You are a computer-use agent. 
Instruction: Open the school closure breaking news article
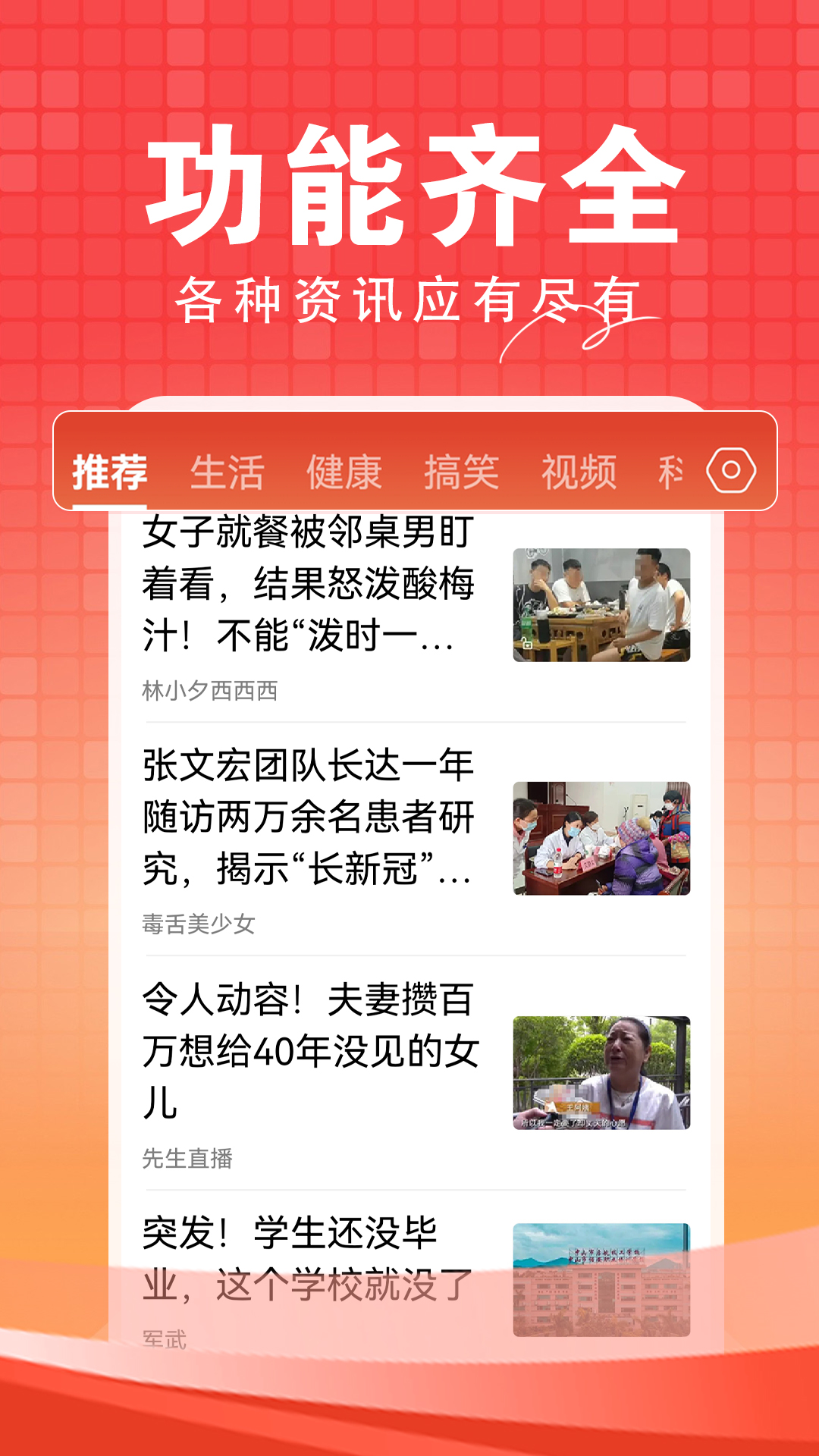tap(303, 1259)
